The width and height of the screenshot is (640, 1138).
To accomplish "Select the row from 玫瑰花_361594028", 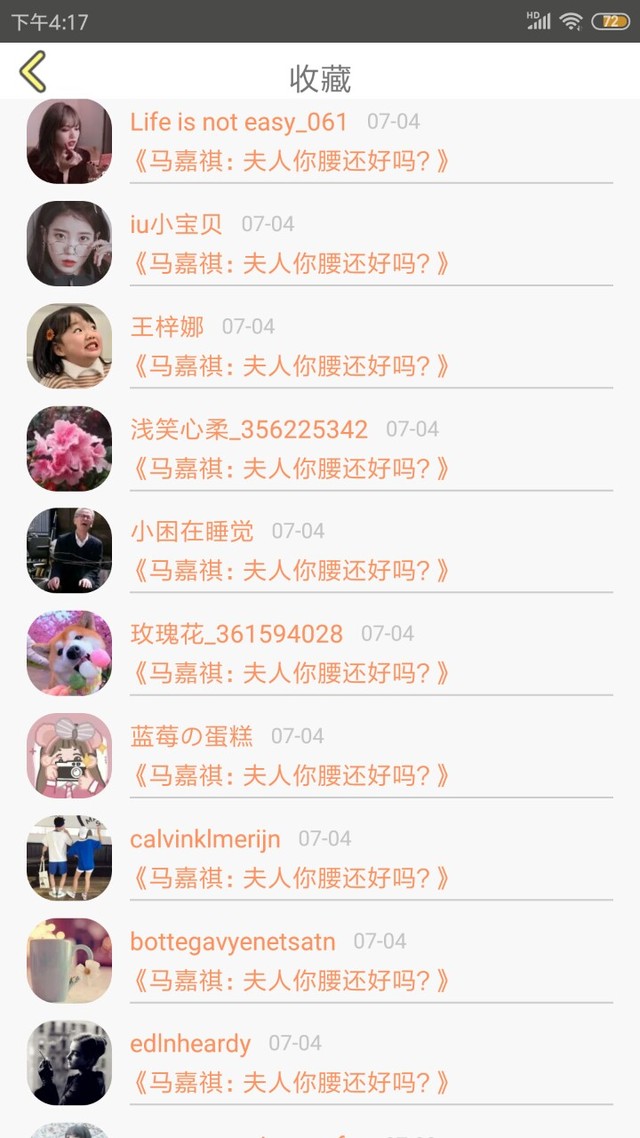I will click(320, 653).
